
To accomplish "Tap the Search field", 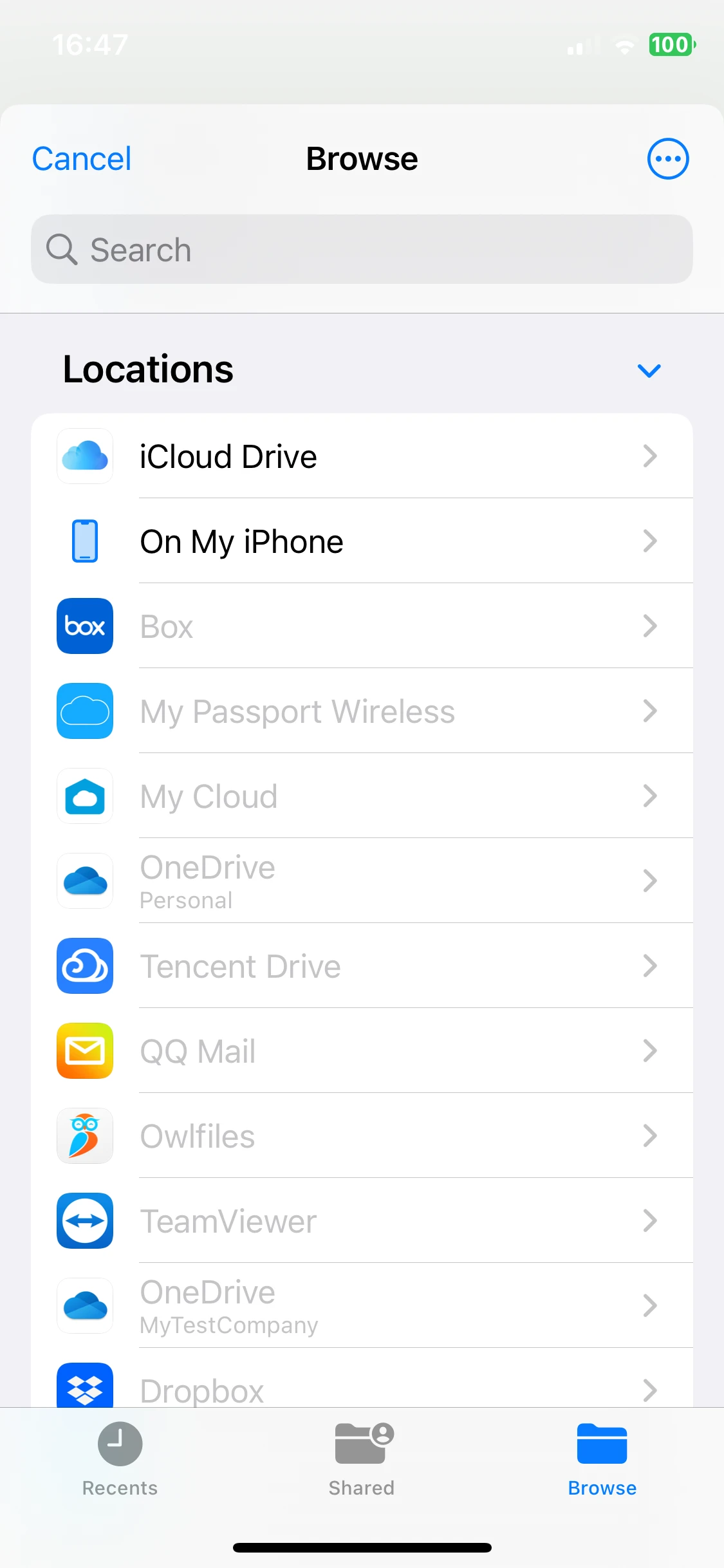I will [x=362, y=249].
